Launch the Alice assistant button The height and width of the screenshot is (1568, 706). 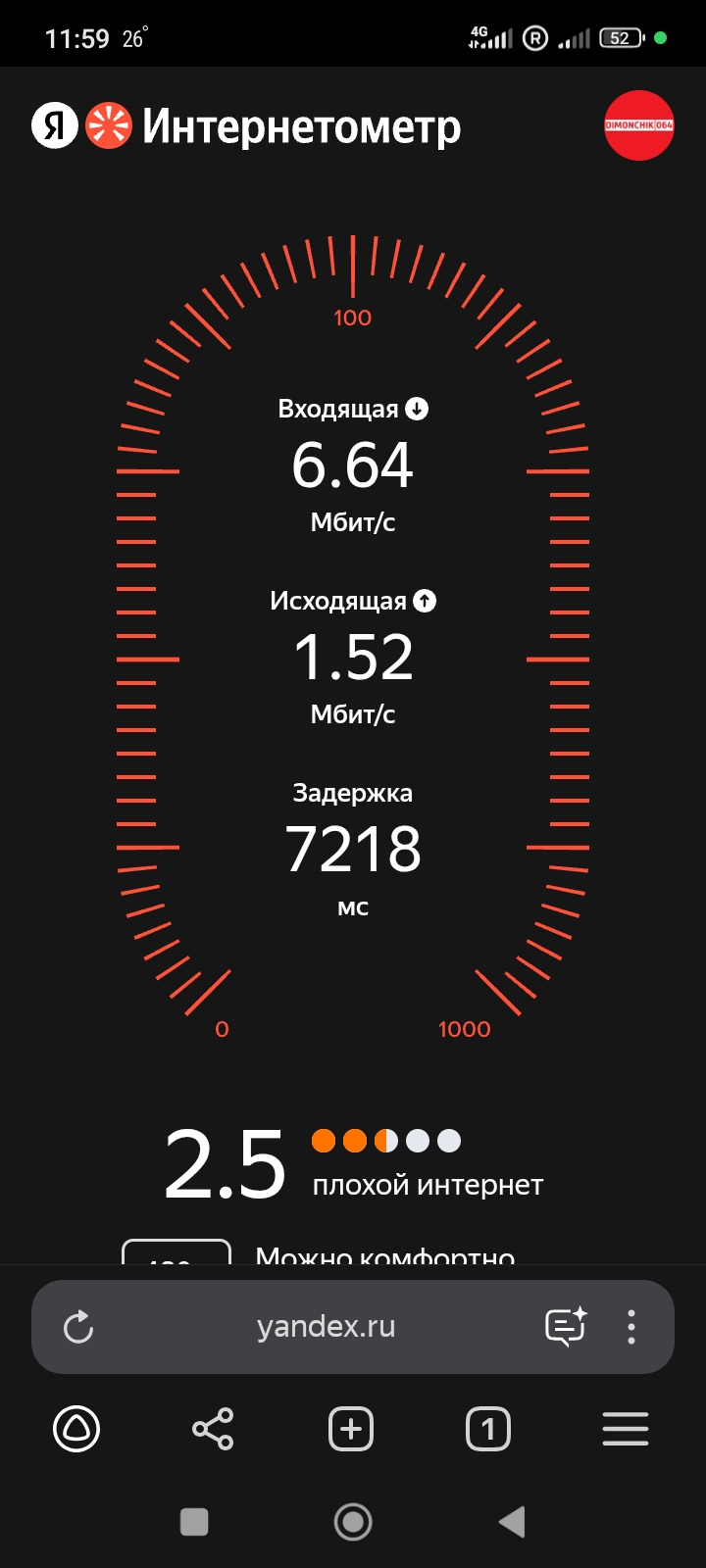[76, 1429]
